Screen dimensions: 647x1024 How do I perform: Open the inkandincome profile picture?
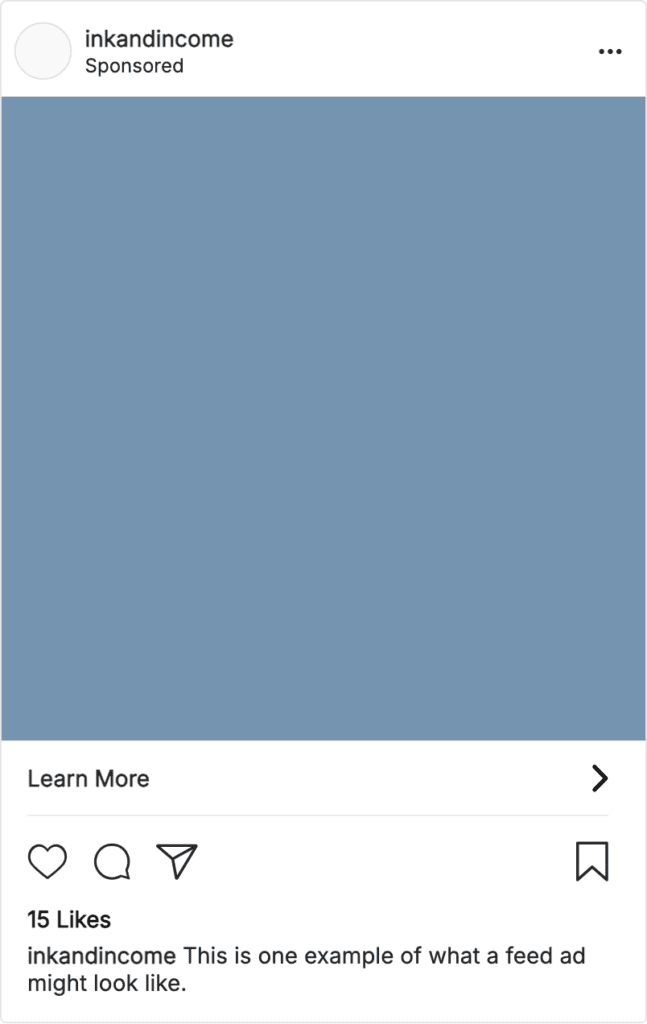click(x=43, y=51)
